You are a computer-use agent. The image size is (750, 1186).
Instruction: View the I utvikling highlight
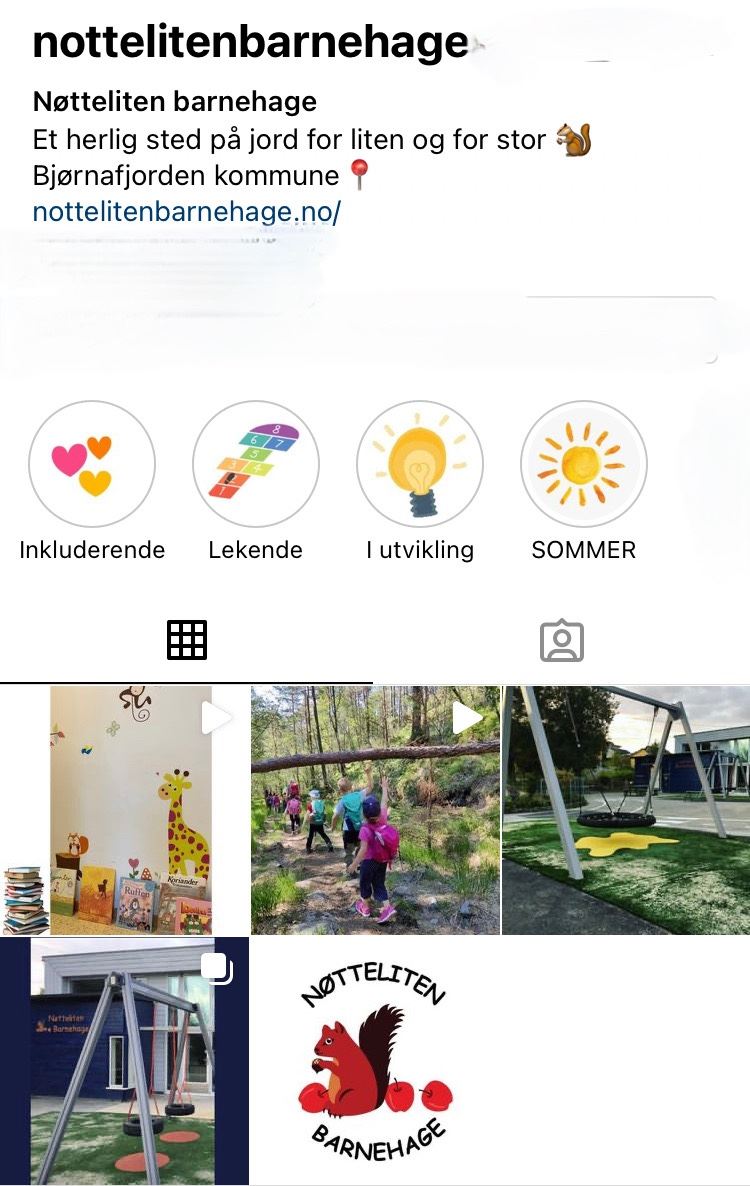pyautogui.click(x=420, y=463)
